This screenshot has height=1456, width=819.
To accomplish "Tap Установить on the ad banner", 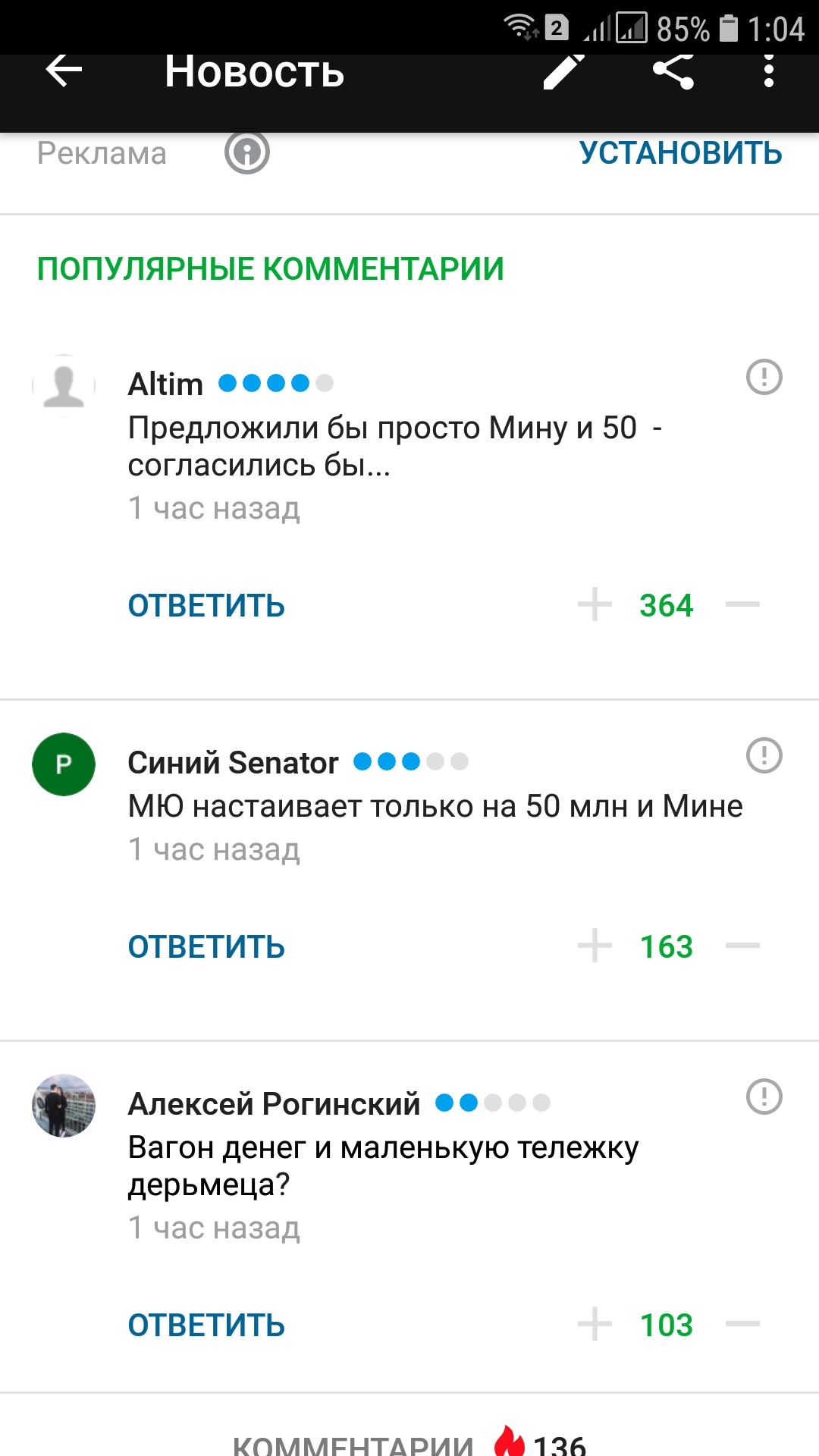I will (x=680, y=153).
